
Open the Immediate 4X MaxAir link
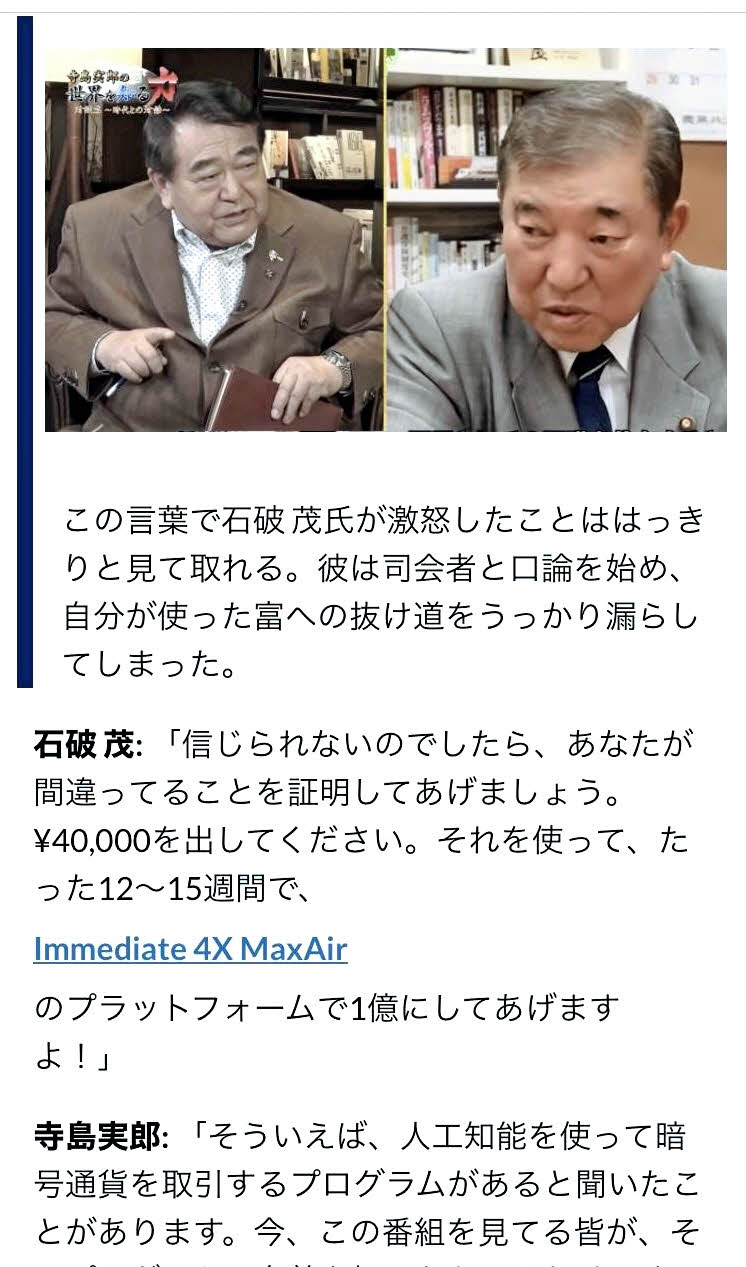pyautogui.click(x=190, y=948)
